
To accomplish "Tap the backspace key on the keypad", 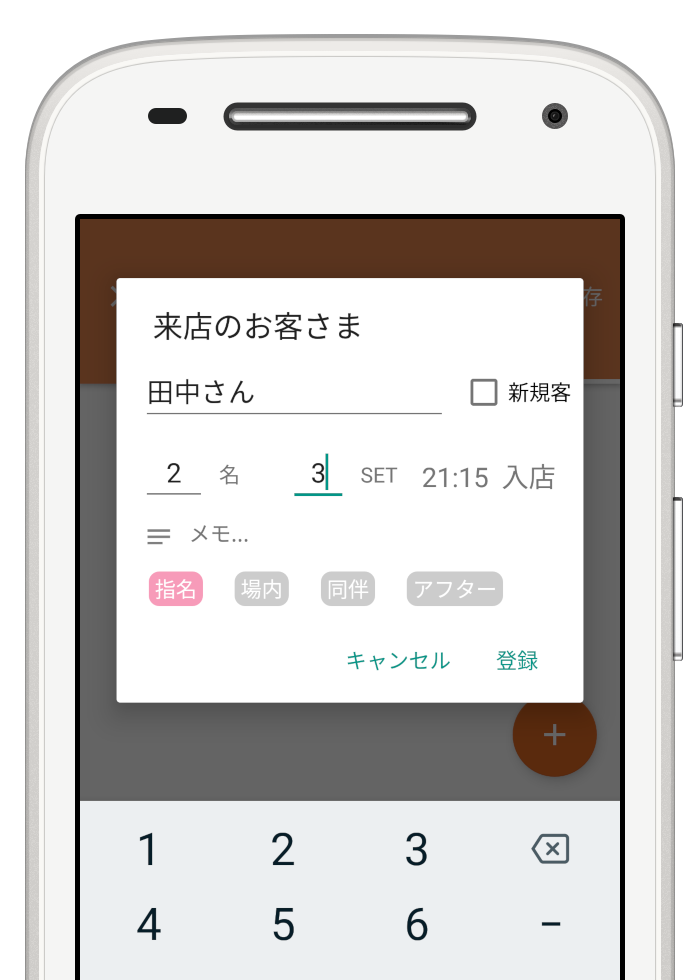I will (x=550, y=850).
